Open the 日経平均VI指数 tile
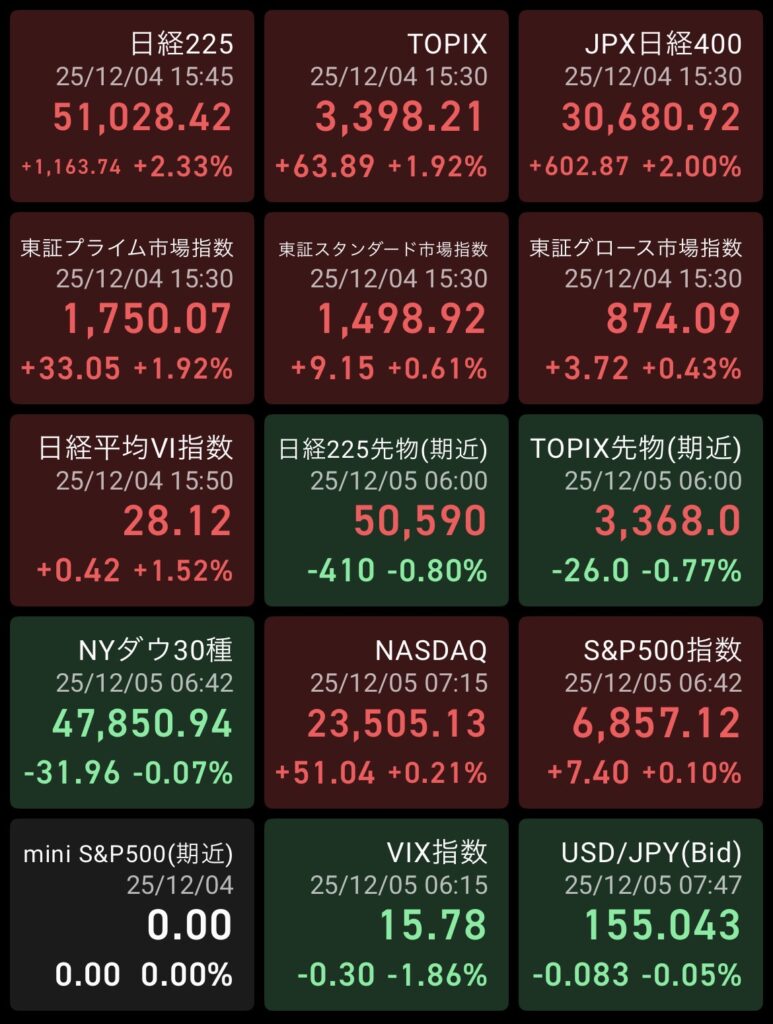Image resolution: width=773 pixels, height=1024 pixels. coord(132,511)
